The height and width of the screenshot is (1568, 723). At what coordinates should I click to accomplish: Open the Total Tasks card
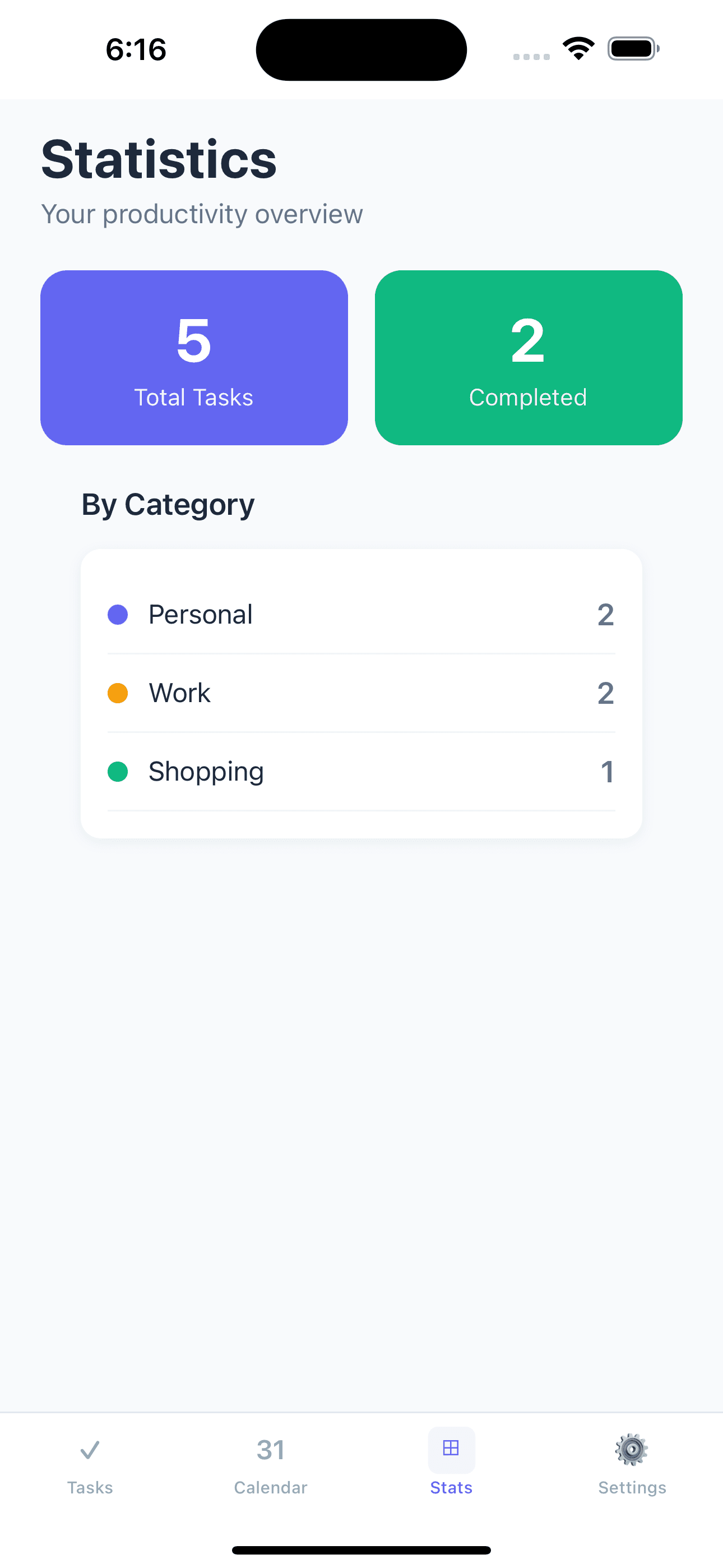pos(193,356)
